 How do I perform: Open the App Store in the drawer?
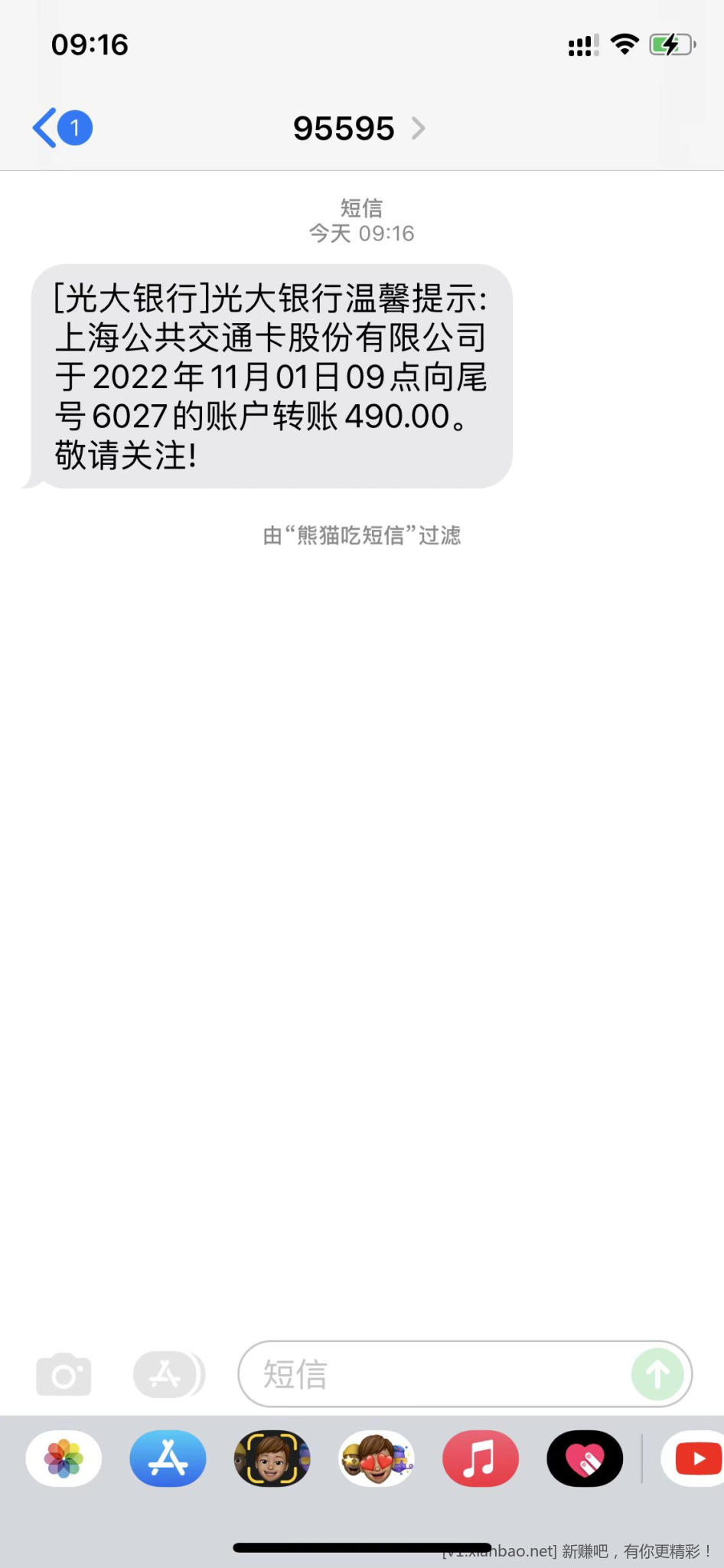click(168, 1459)
